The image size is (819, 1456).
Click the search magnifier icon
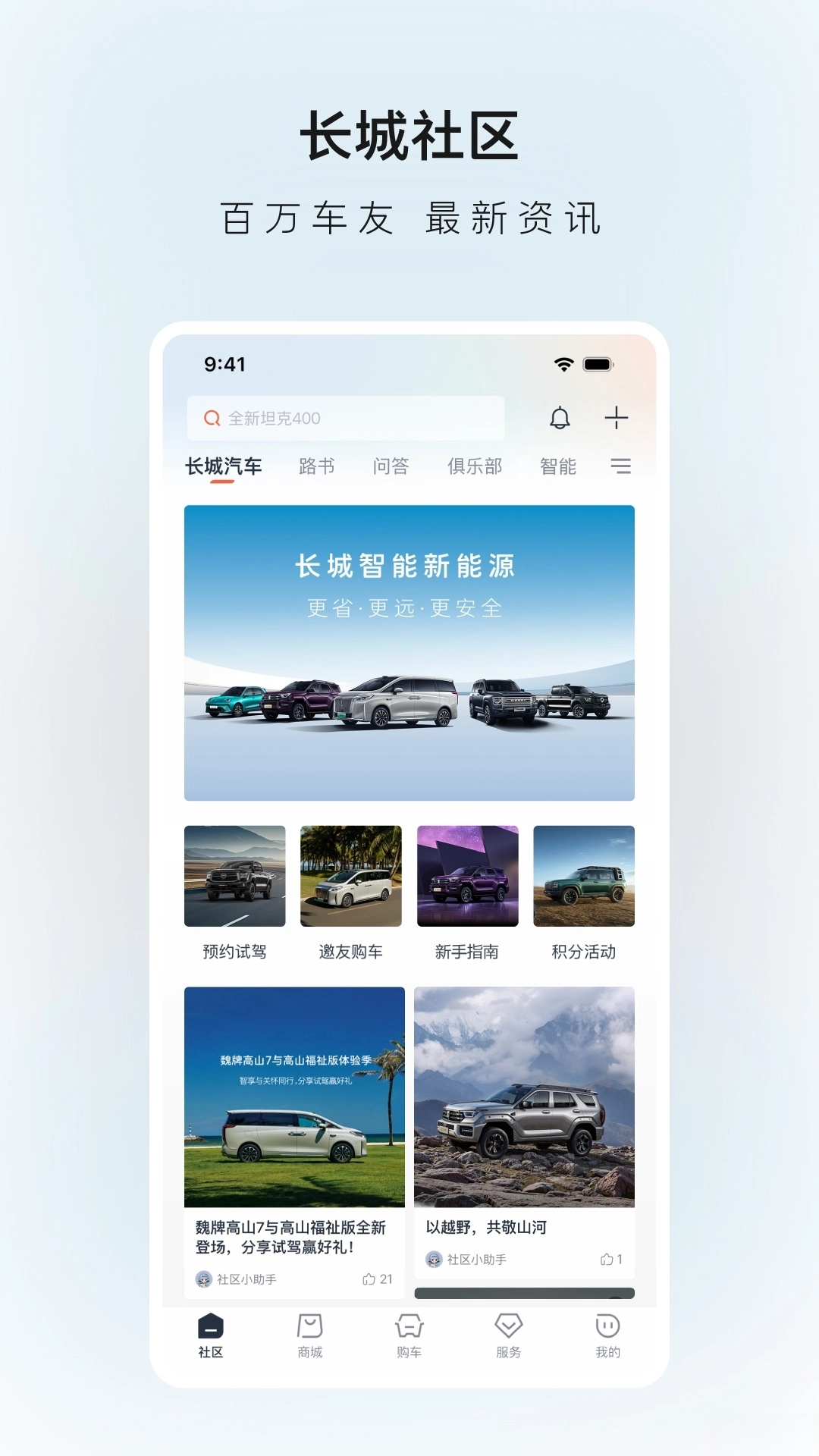coord(211,418)
